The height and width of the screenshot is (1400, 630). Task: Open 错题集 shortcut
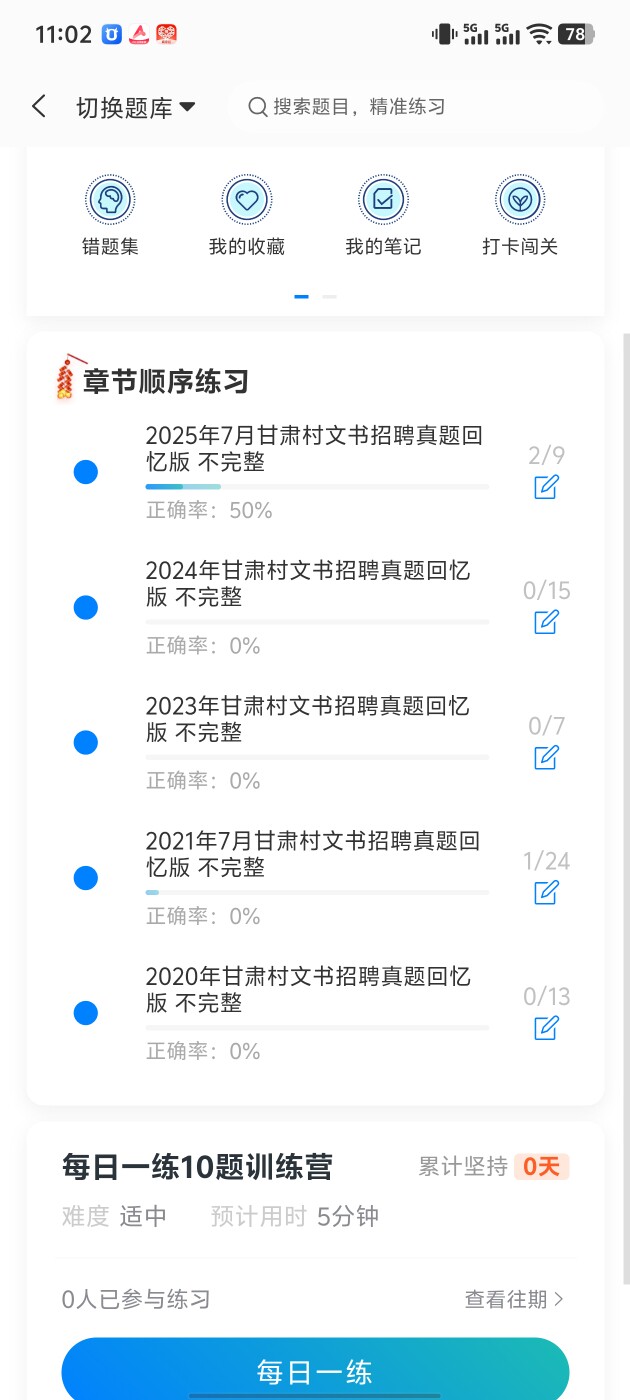[110, 216]
